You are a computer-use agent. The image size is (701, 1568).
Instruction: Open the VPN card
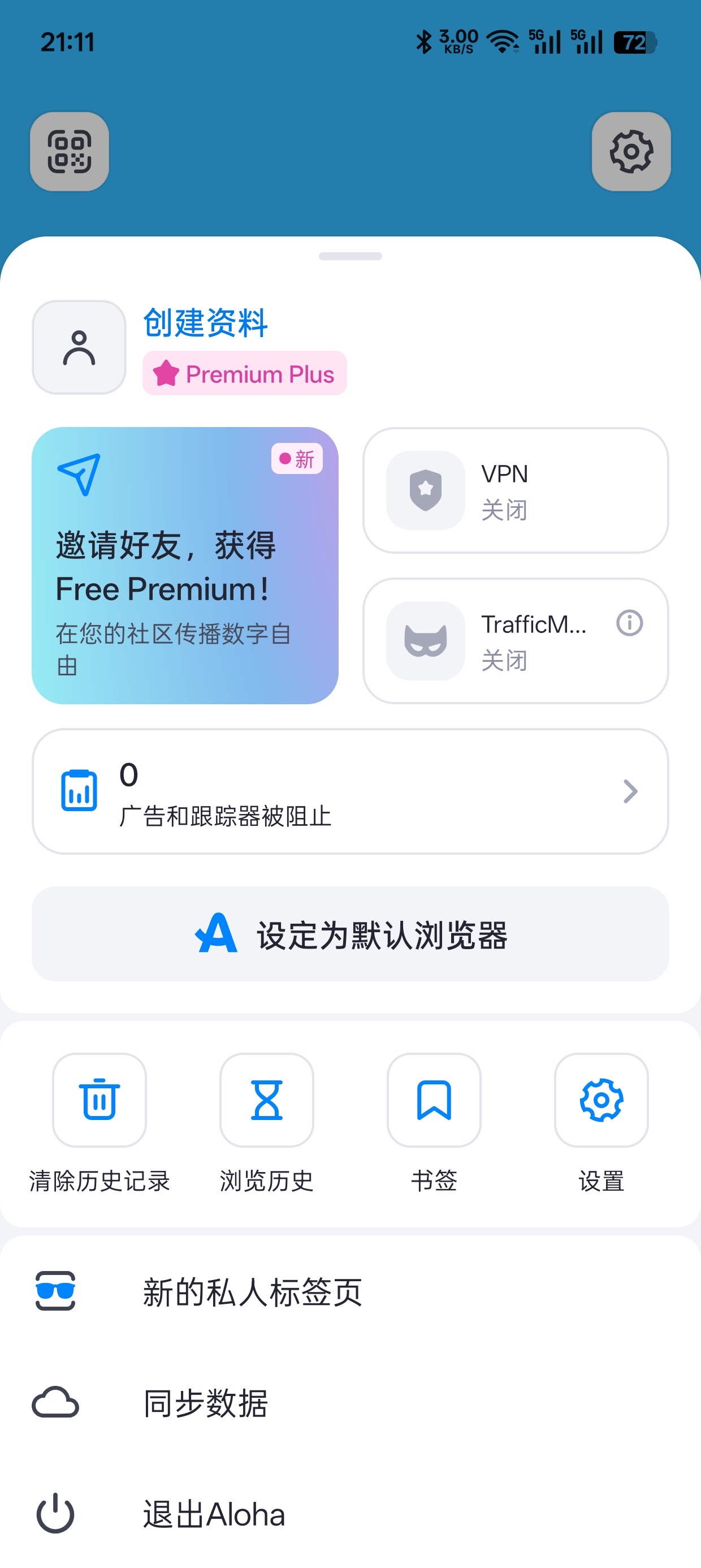tap(516, 490)
